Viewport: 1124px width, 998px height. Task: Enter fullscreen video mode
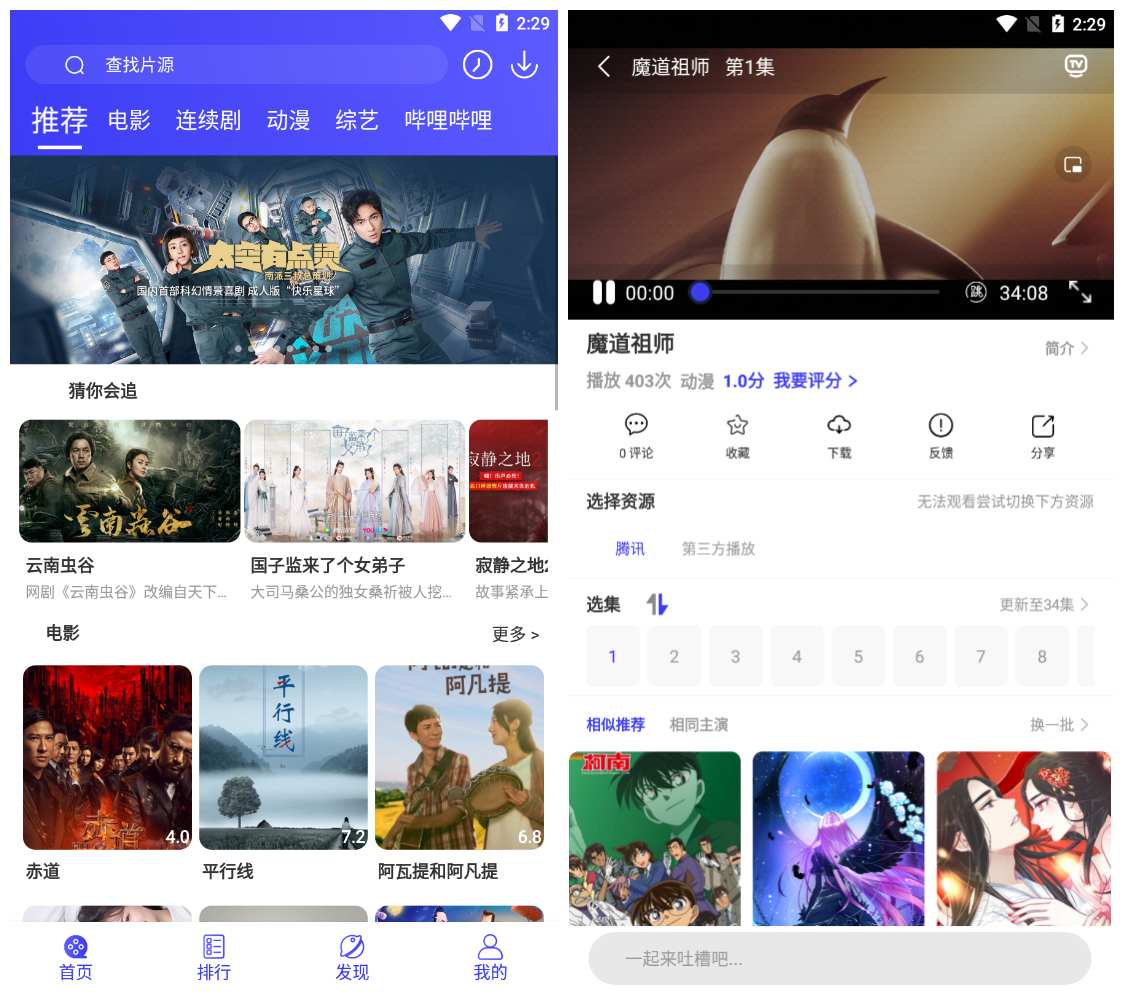(x=1080, y=293)
